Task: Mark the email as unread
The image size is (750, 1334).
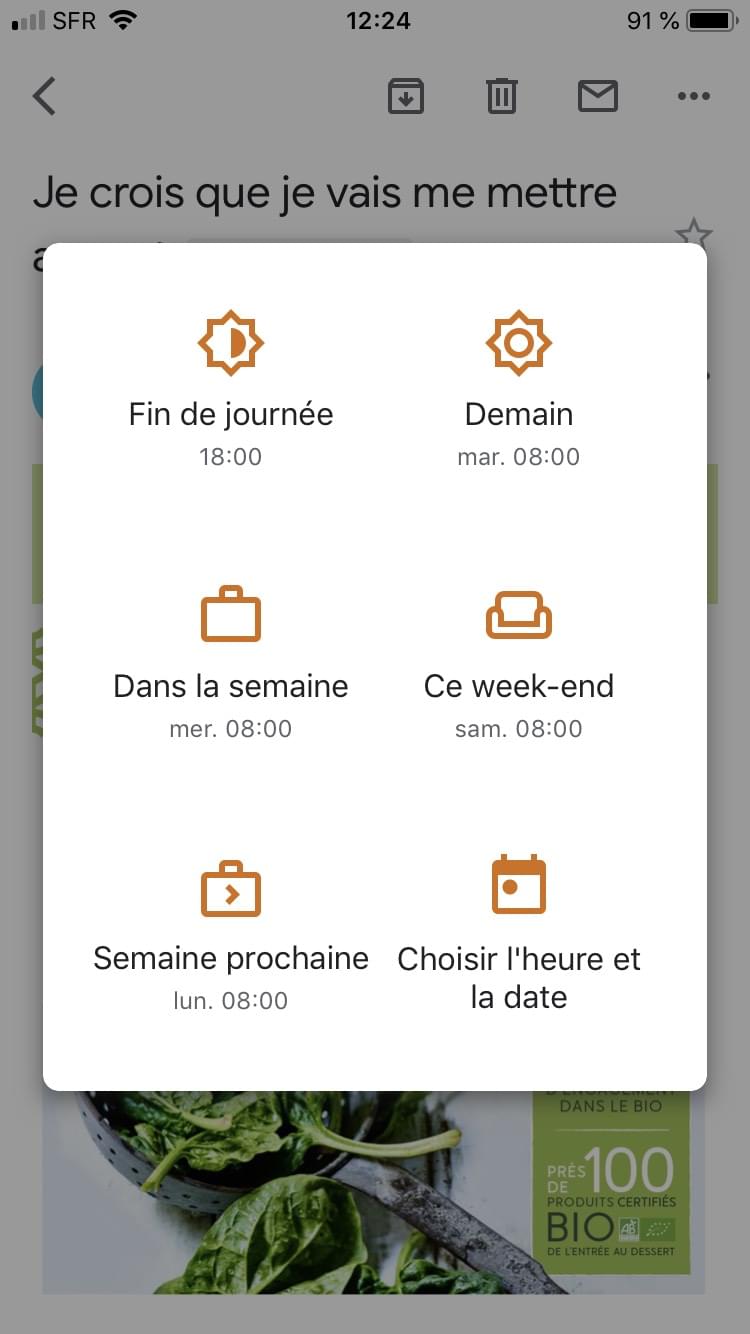Action: [598, 97]
